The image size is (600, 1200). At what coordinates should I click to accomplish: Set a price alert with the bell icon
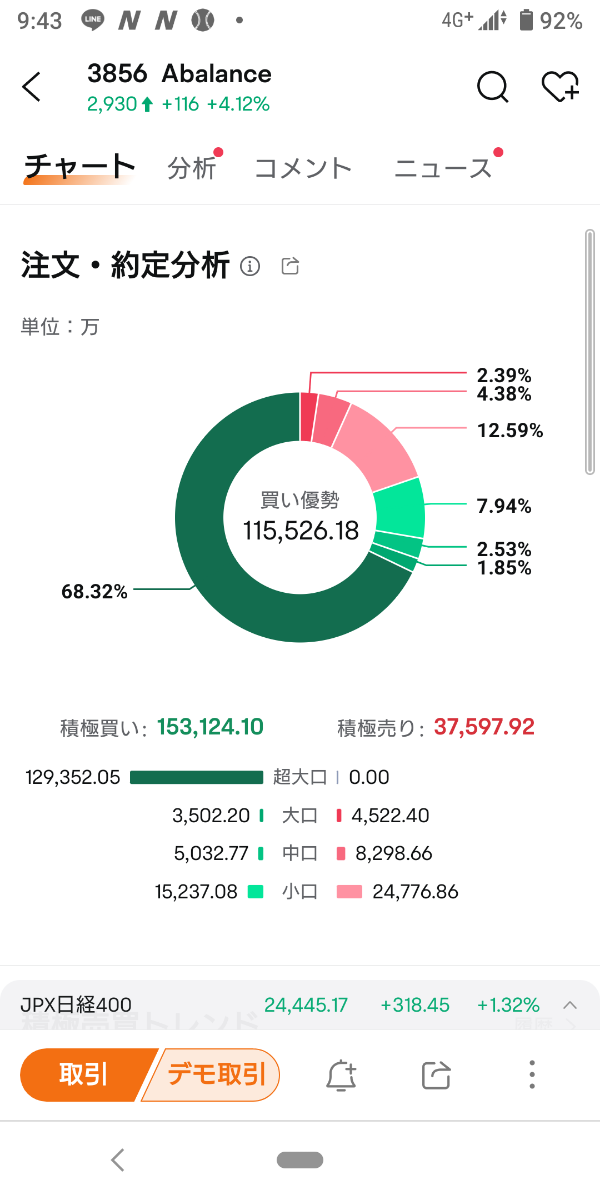(341, 1075)
